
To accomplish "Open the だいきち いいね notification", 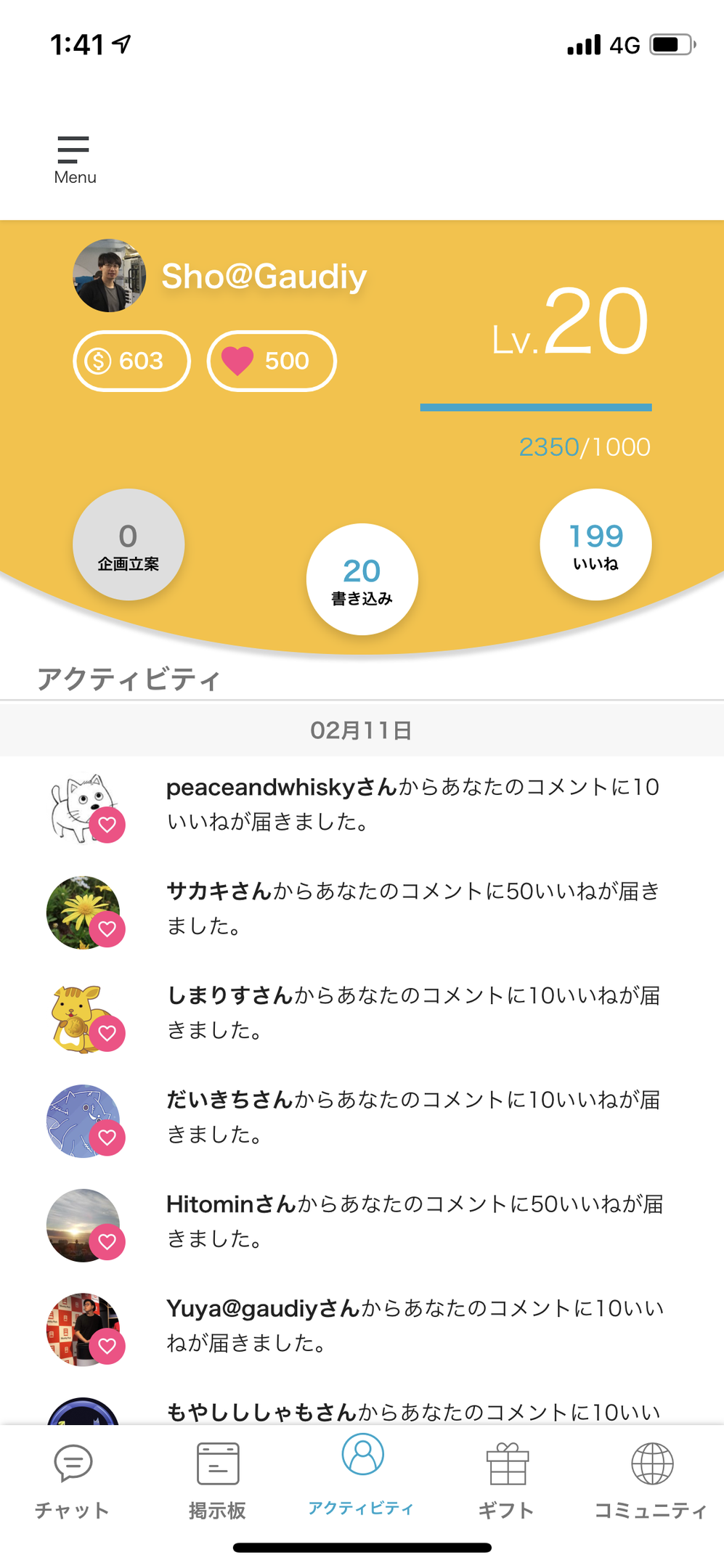I will 412,1117.
